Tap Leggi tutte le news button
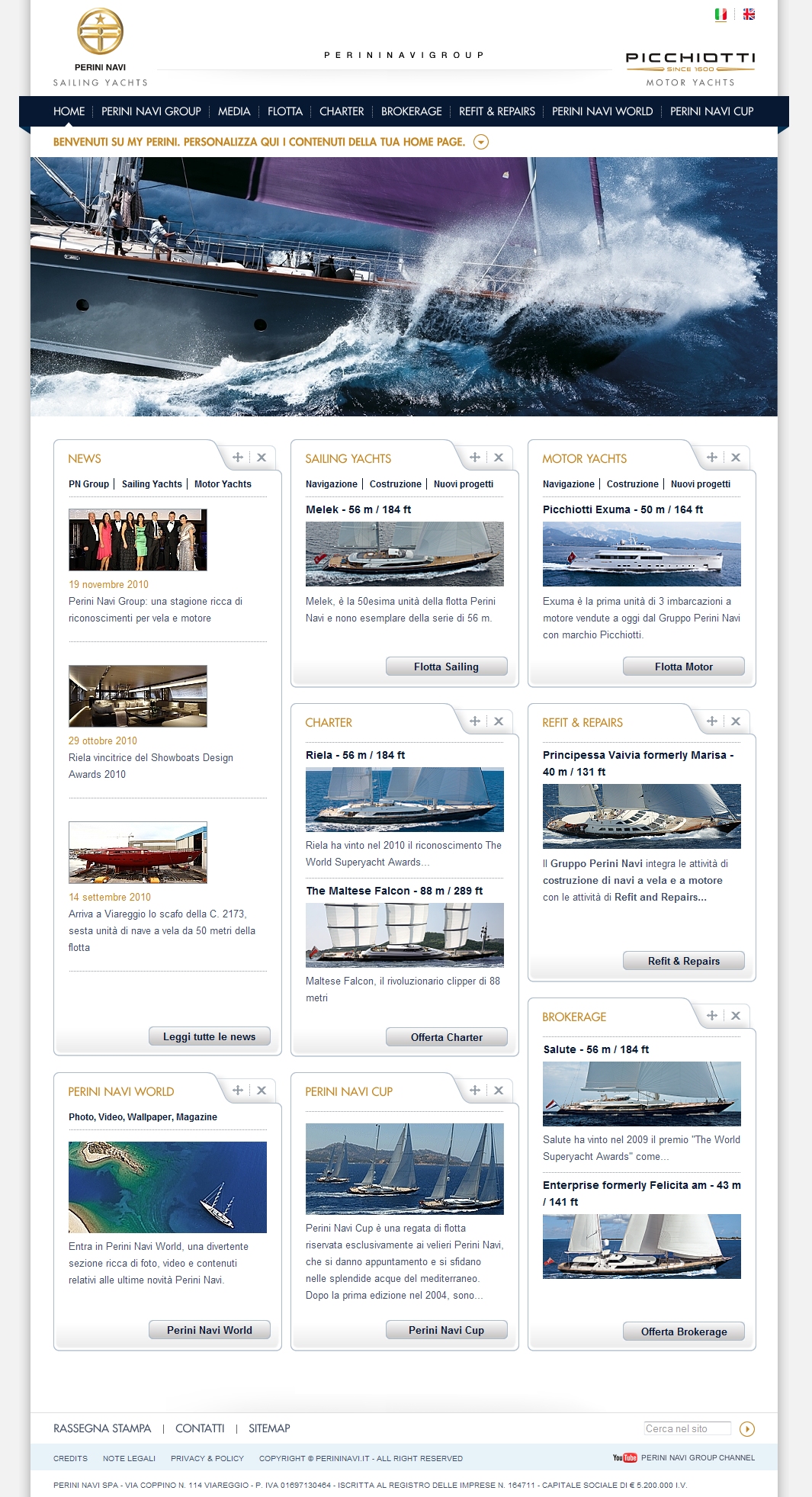 pos(209,1036)
